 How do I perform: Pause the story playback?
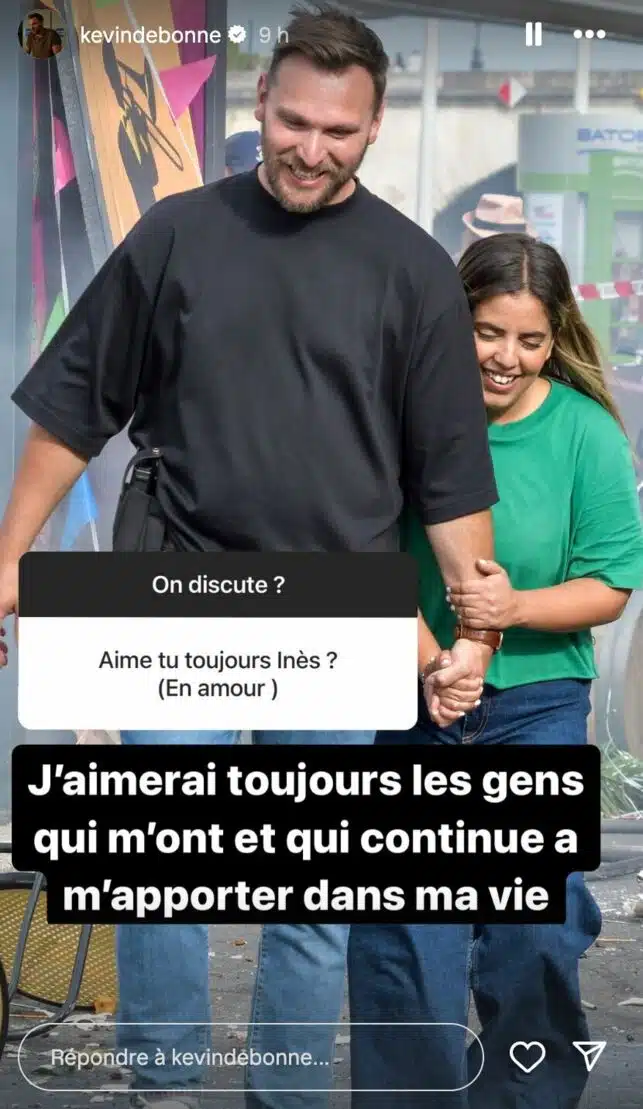coord(533,34)
